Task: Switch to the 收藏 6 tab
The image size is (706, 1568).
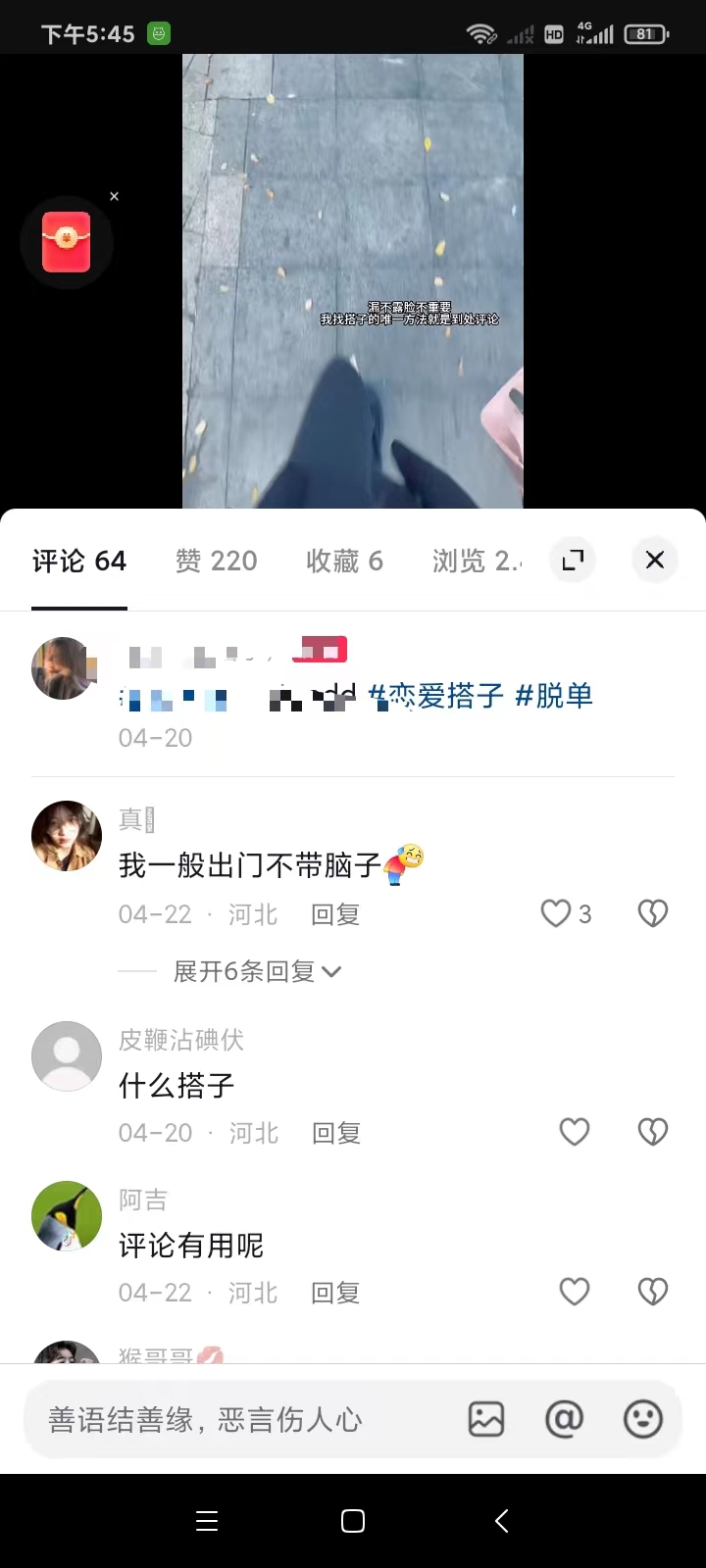Action: point(344,561)
